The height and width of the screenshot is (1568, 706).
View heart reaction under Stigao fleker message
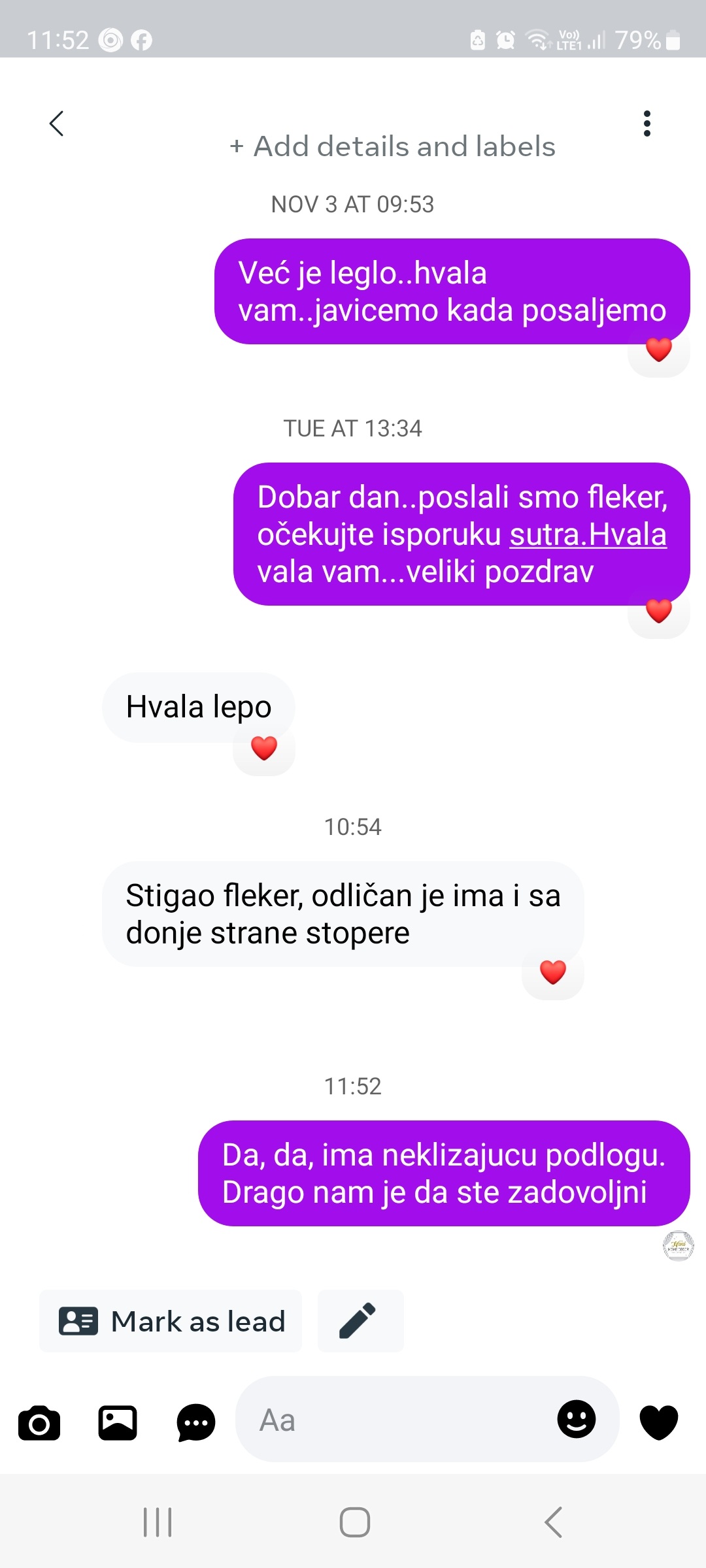point(552,972)
